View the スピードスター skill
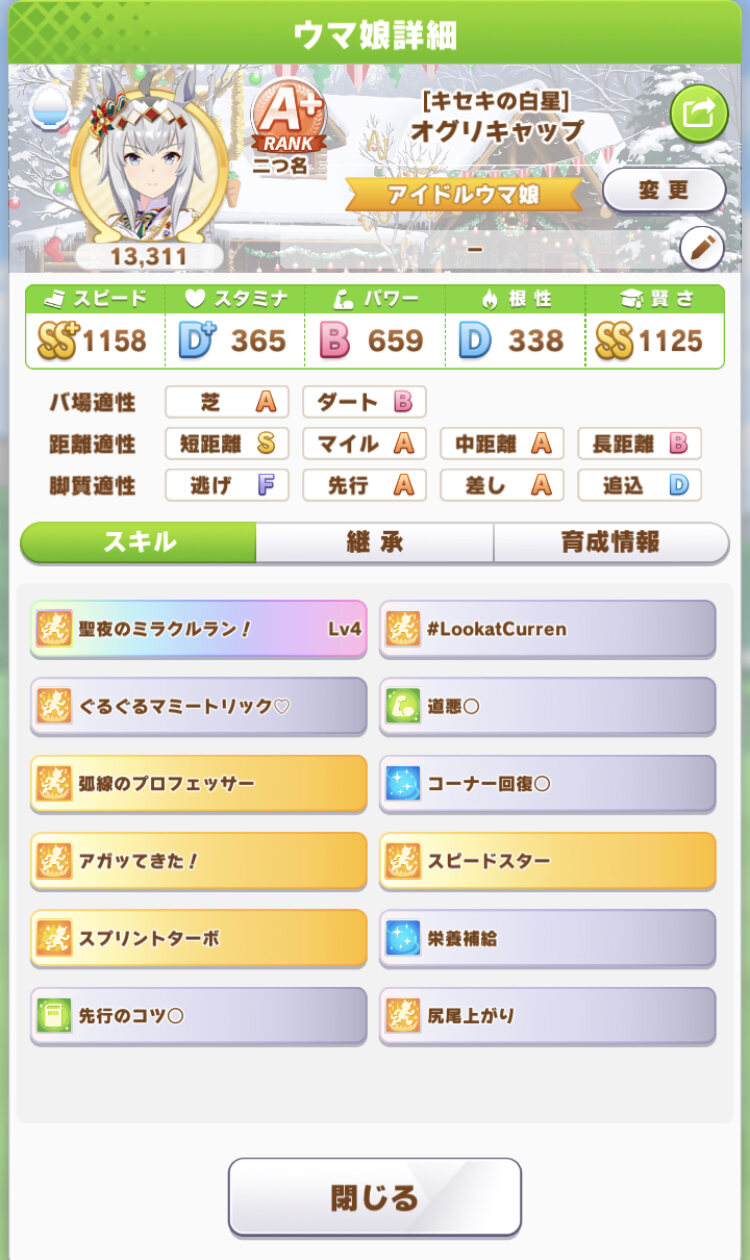Image resolution: width=750 pixels, height=1260 pixels. 547,861
